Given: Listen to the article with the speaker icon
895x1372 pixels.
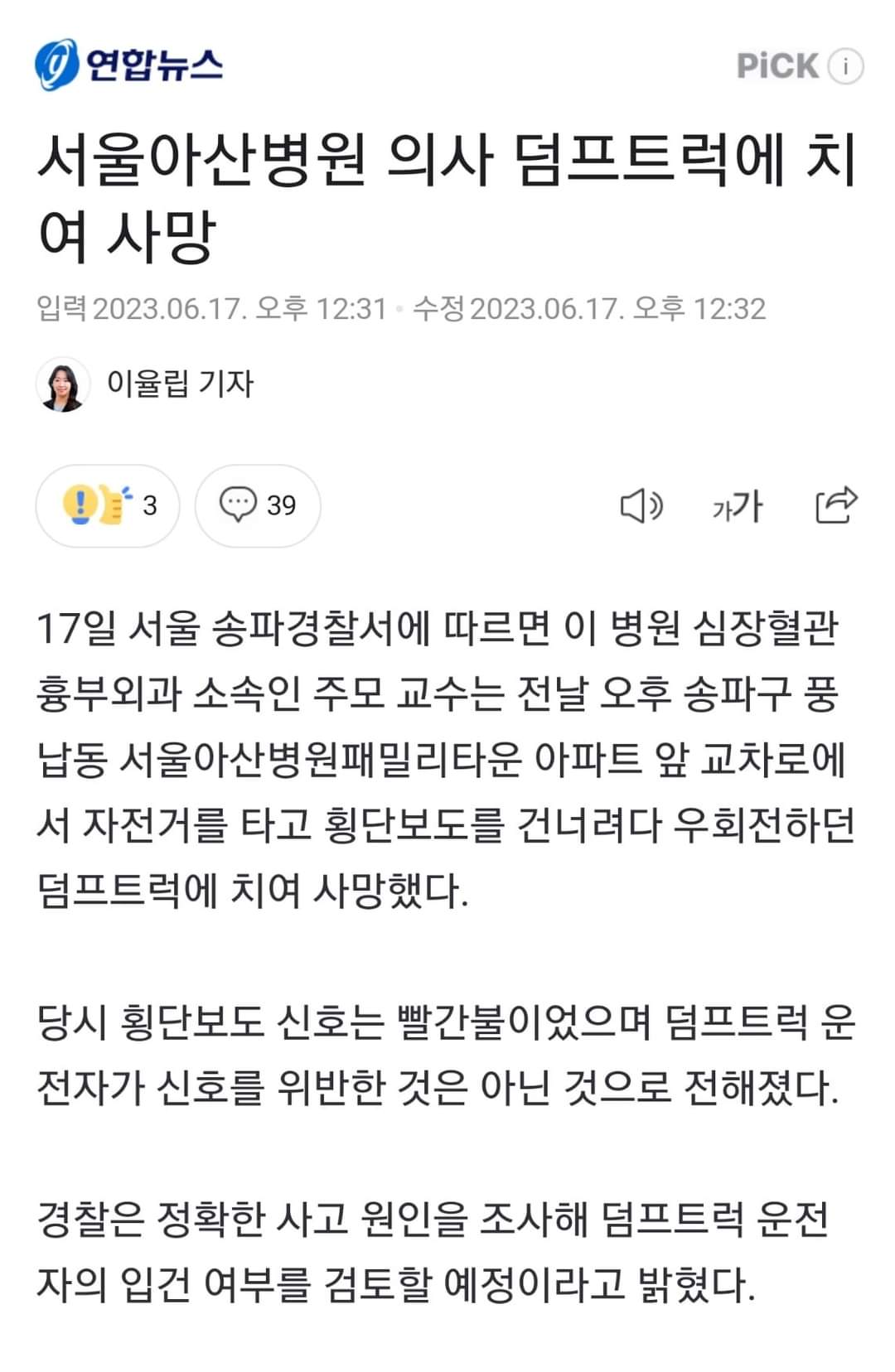Looking at the screenshot, I should point(641,505).
